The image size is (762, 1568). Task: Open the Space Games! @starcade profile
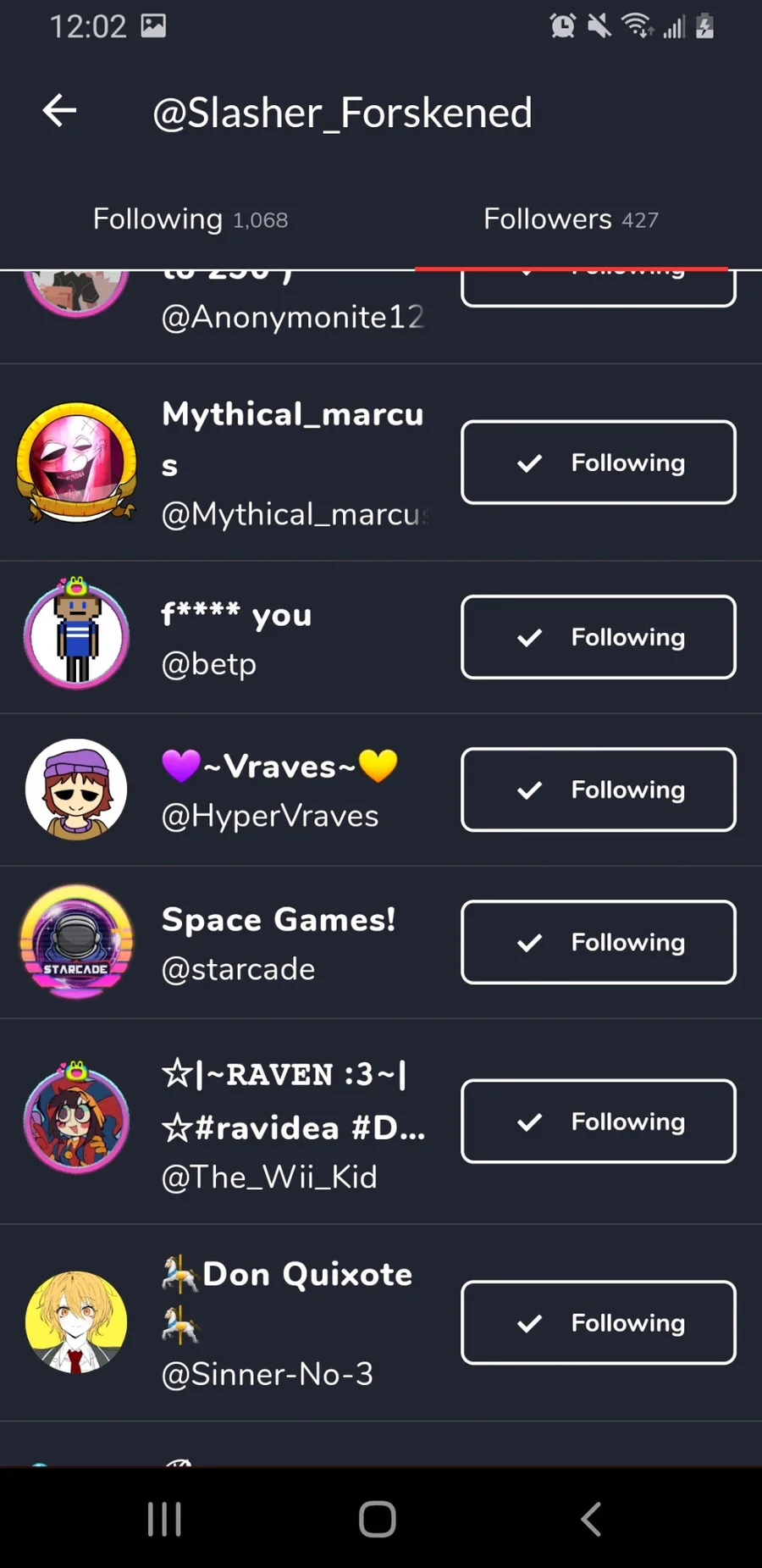tap(278, 942)
